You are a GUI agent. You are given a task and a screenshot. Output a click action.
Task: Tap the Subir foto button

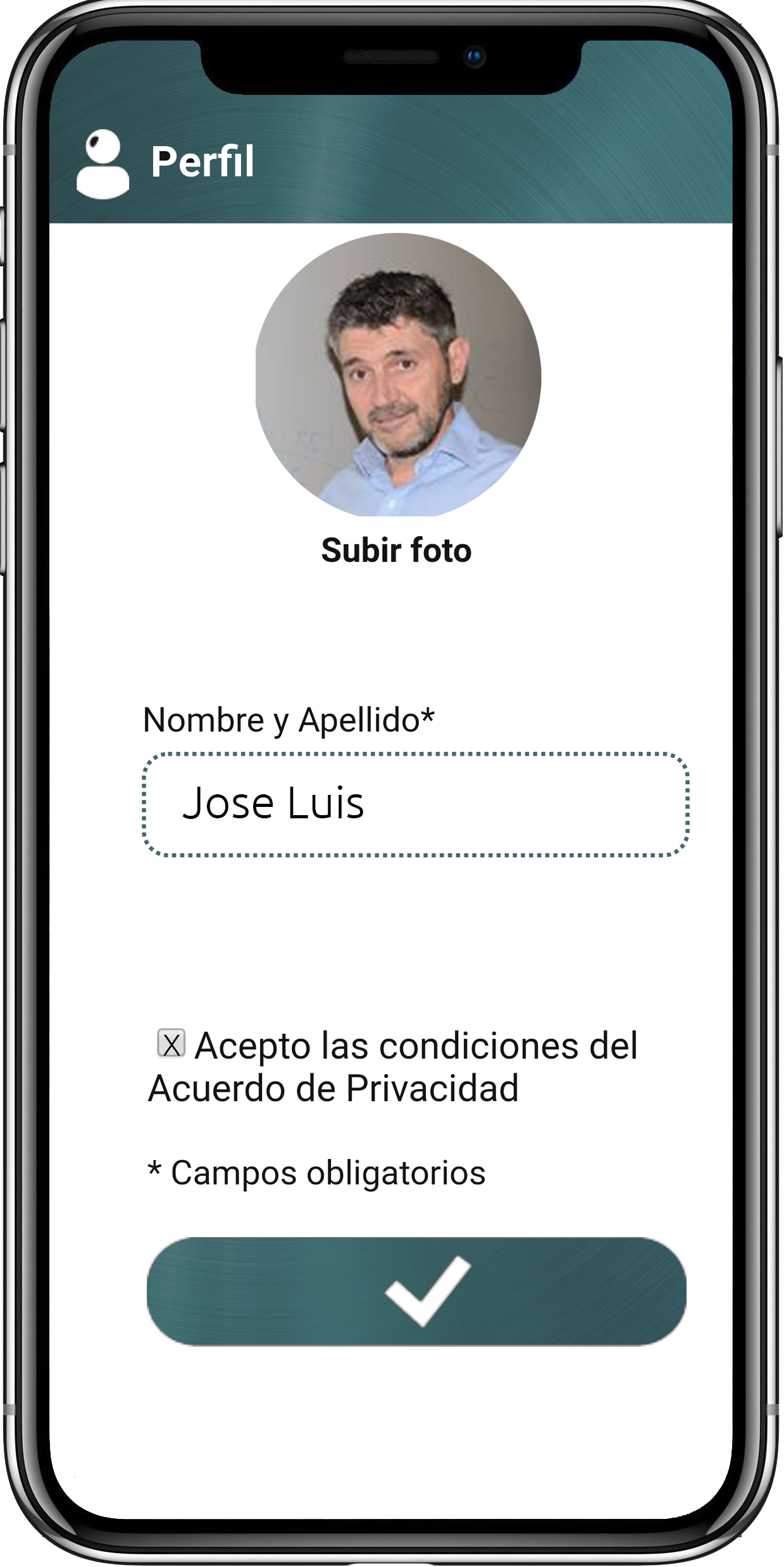click(x=396, y=550)
